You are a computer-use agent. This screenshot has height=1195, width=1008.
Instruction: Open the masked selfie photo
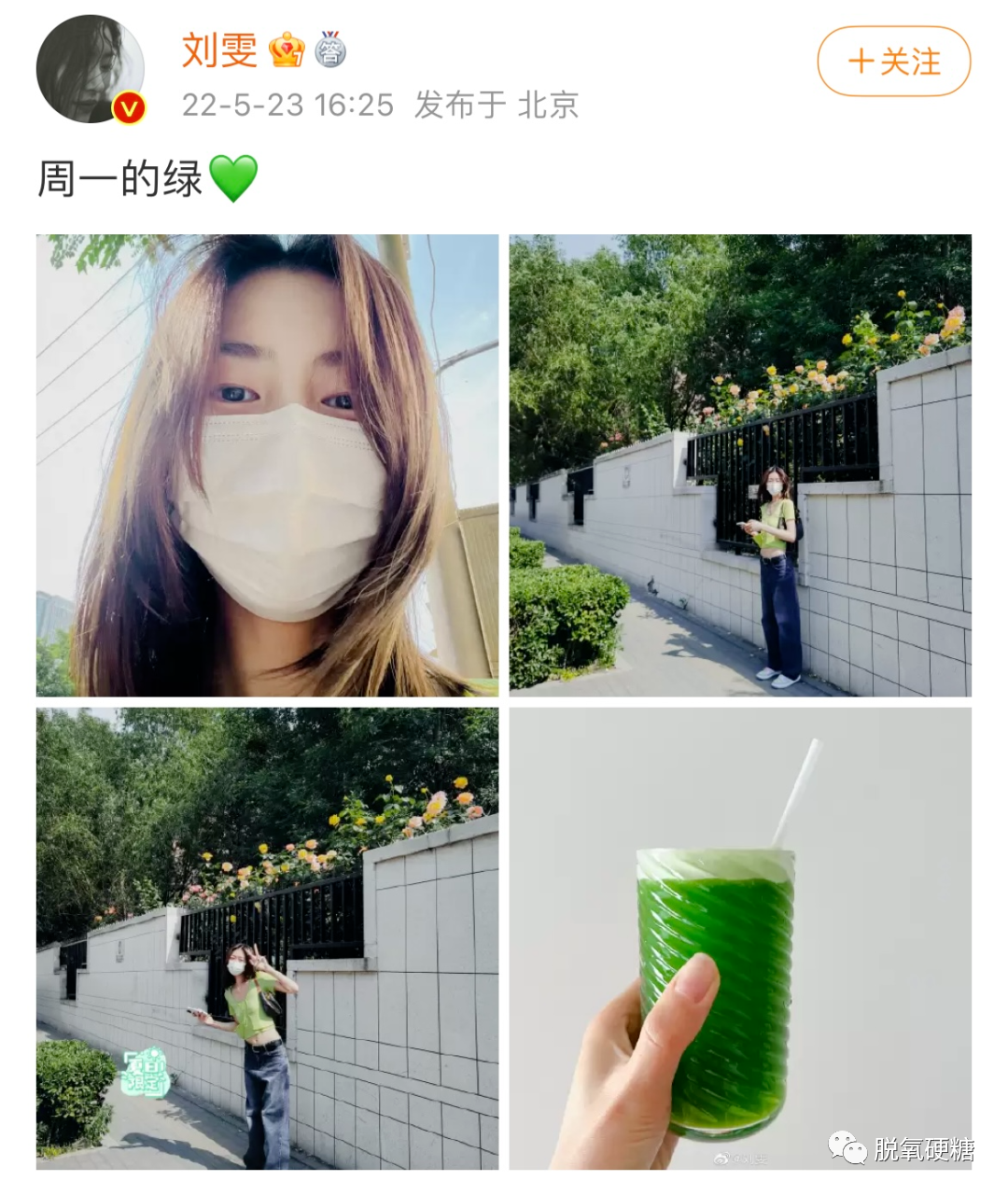268,463
